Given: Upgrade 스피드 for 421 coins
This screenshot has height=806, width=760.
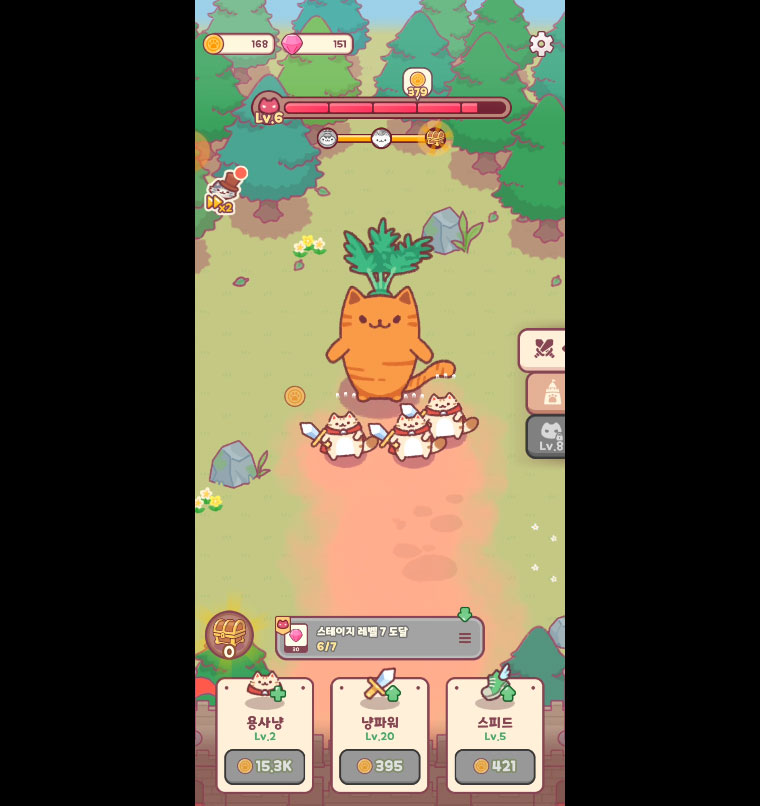Looking at the screenshot, I should pos(494,766).
